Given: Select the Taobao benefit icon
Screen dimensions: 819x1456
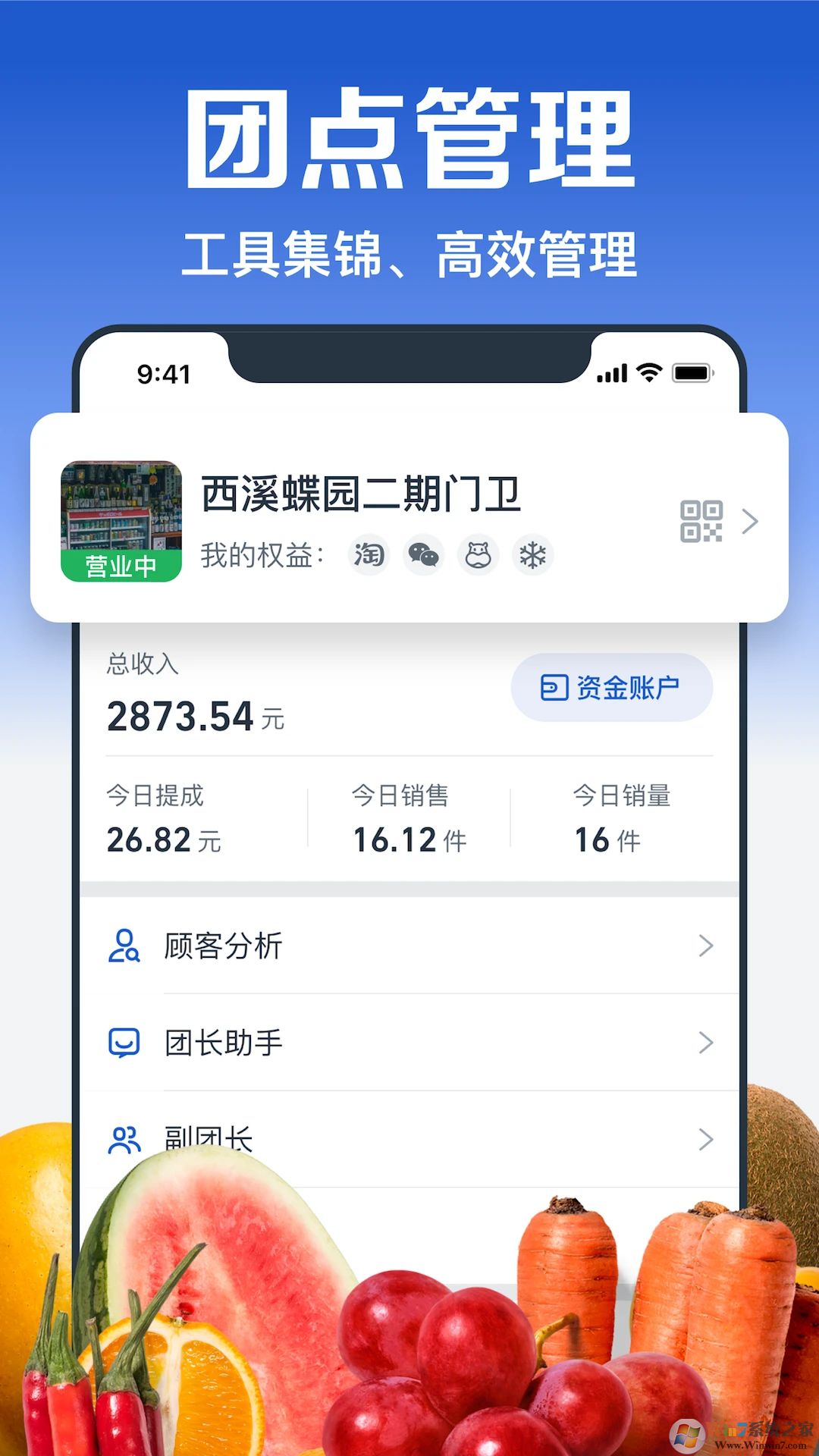Looking at the screenshot, I should (369, 555).
